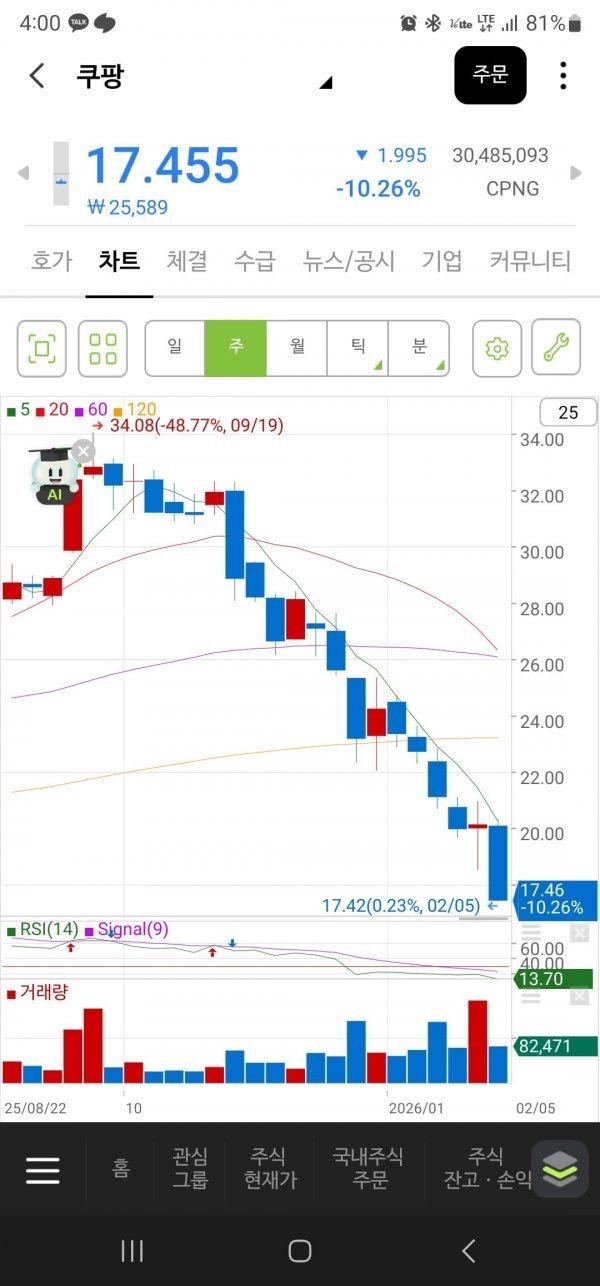Tap the 주문 order button
The height and width of the screenshot is (1286, 600).
490,75
